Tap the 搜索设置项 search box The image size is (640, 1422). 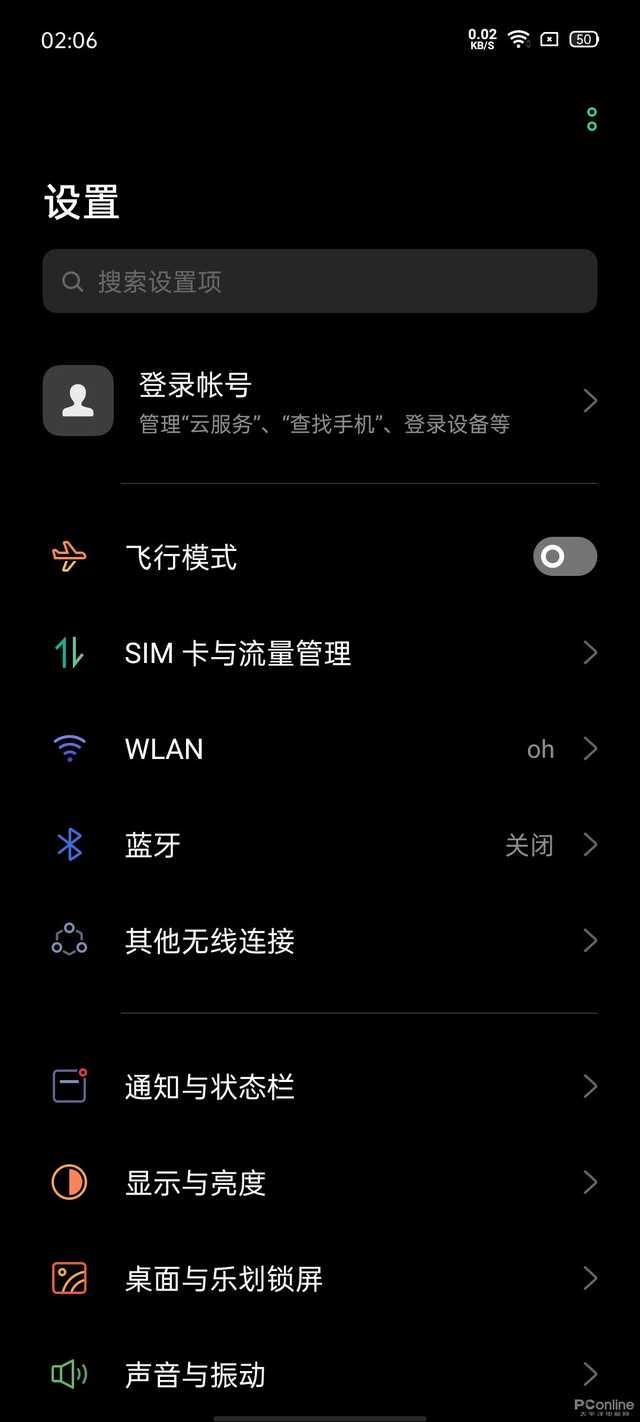click(320, 281)
